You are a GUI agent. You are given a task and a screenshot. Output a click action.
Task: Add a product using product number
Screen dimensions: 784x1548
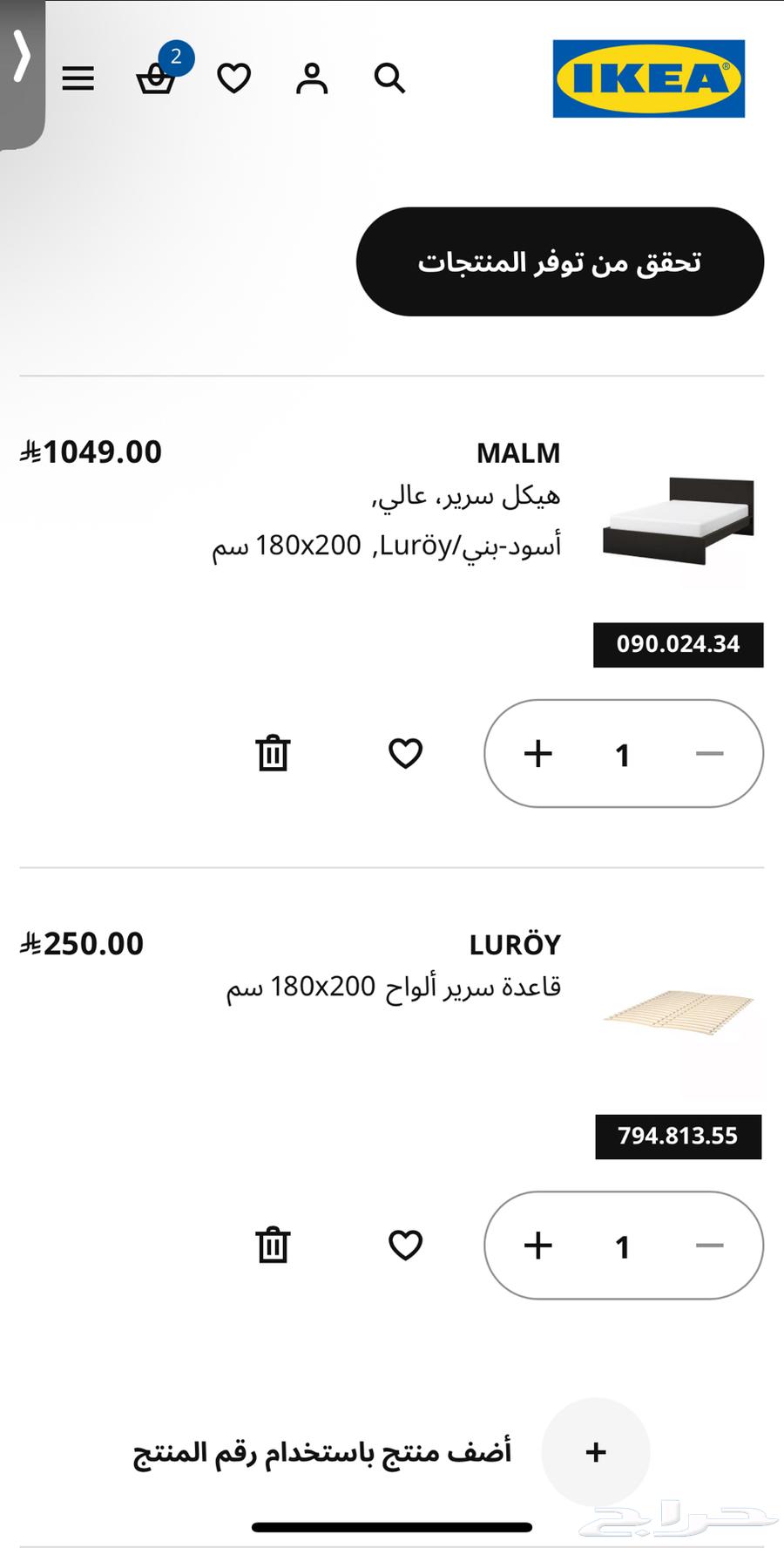click(596, 1451)
